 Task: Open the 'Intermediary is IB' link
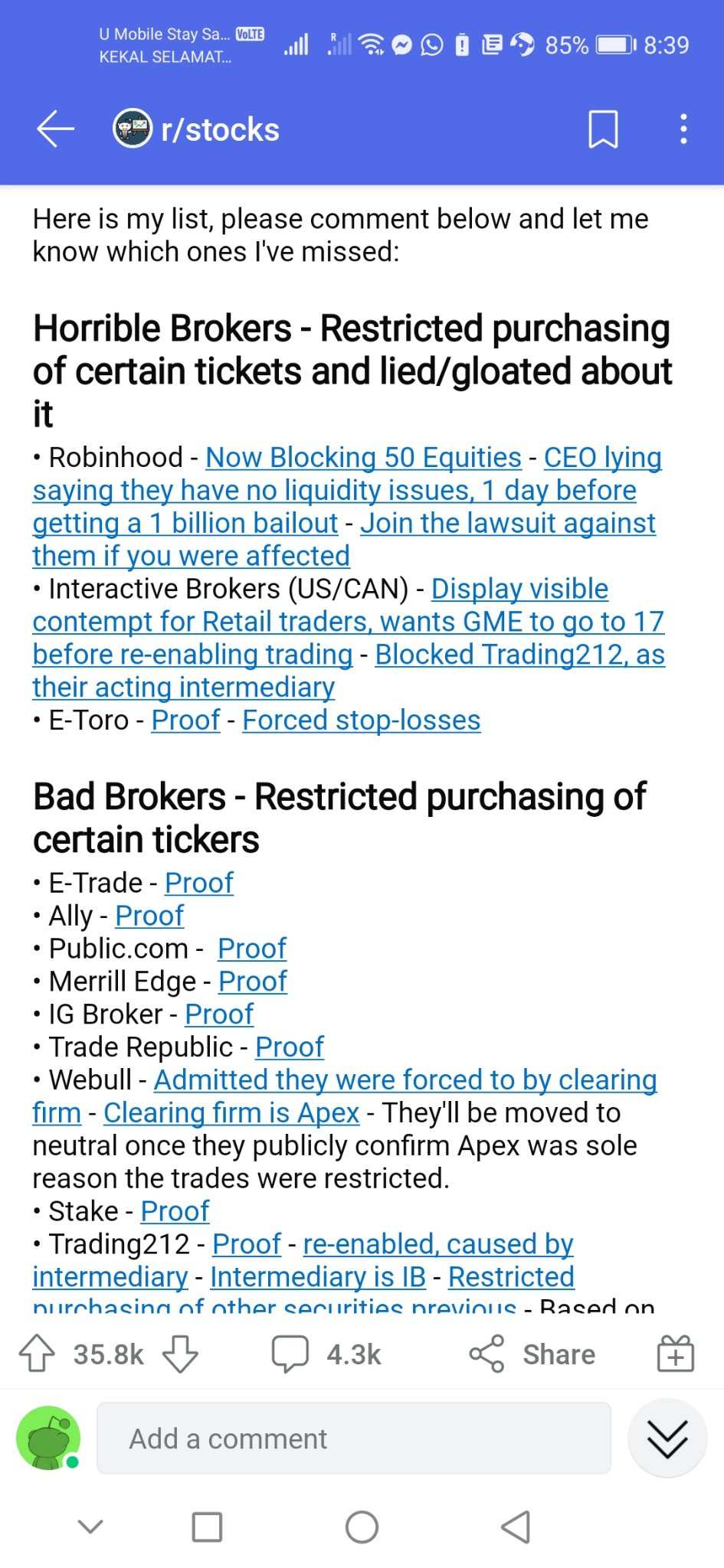[318, 1277]
